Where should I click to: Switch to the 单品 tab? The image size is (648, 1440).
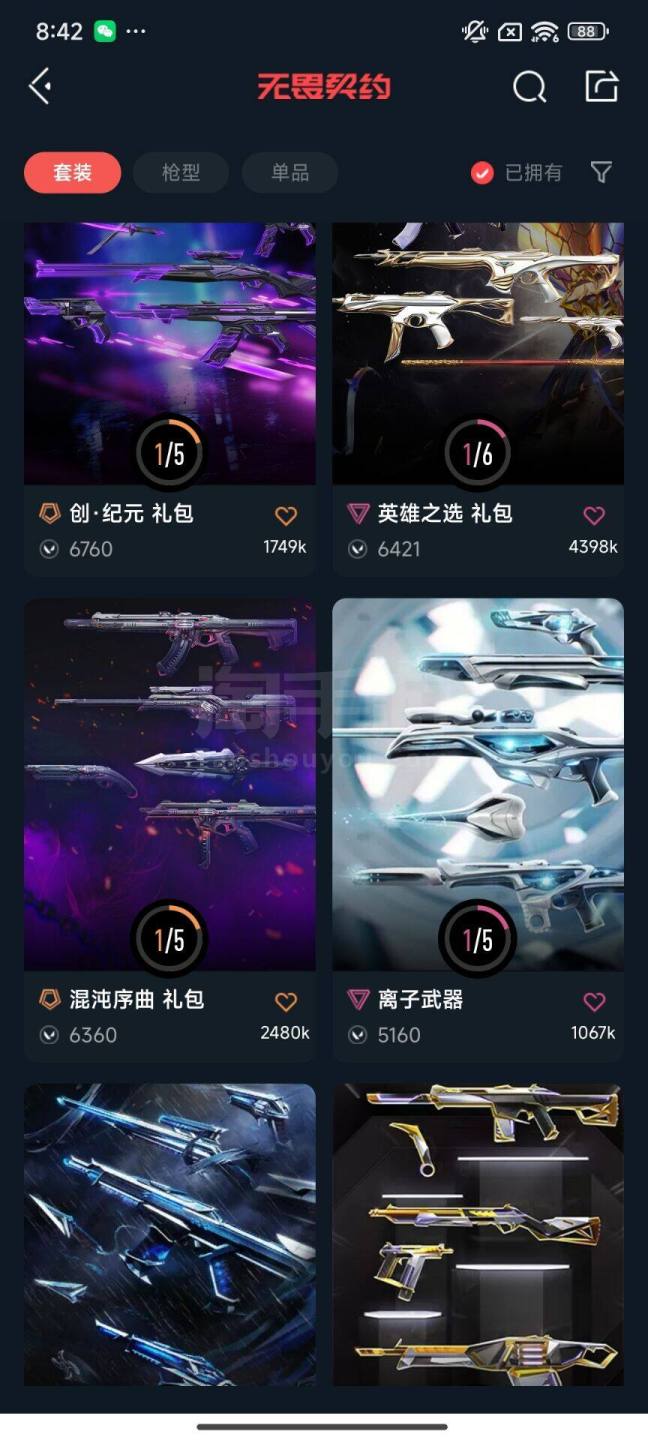tap(290, 173)
